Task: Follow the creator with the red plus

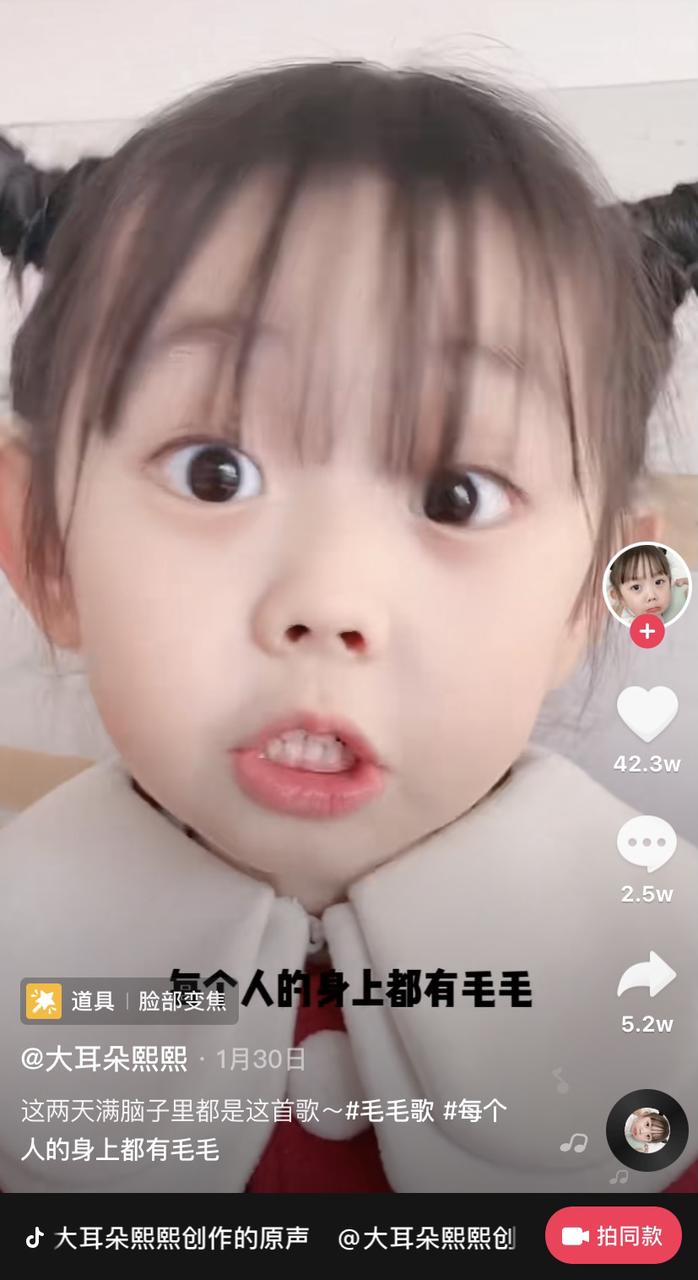Action: tap(647, 632)
